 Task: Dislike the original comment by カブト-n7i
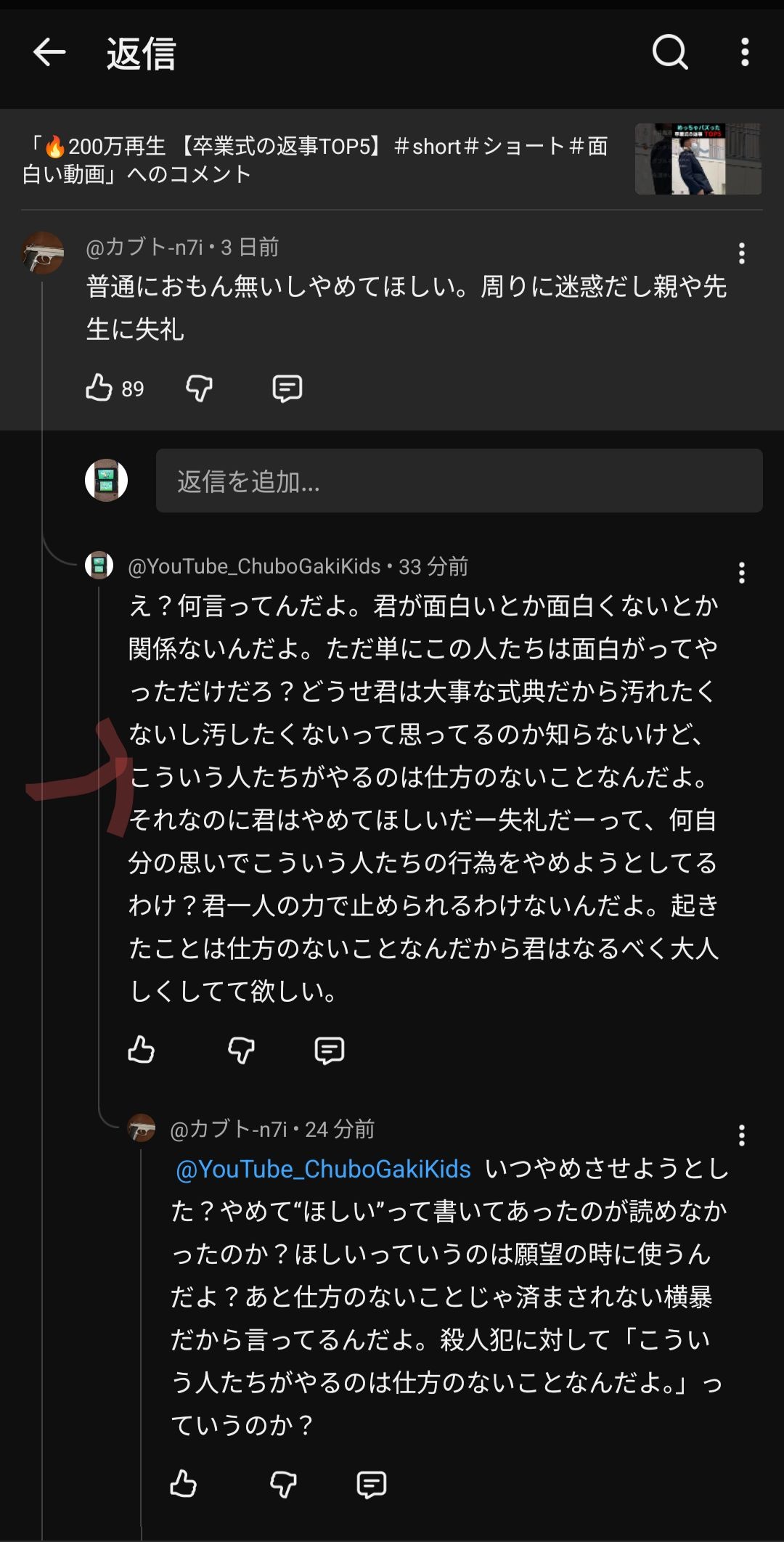199,388
